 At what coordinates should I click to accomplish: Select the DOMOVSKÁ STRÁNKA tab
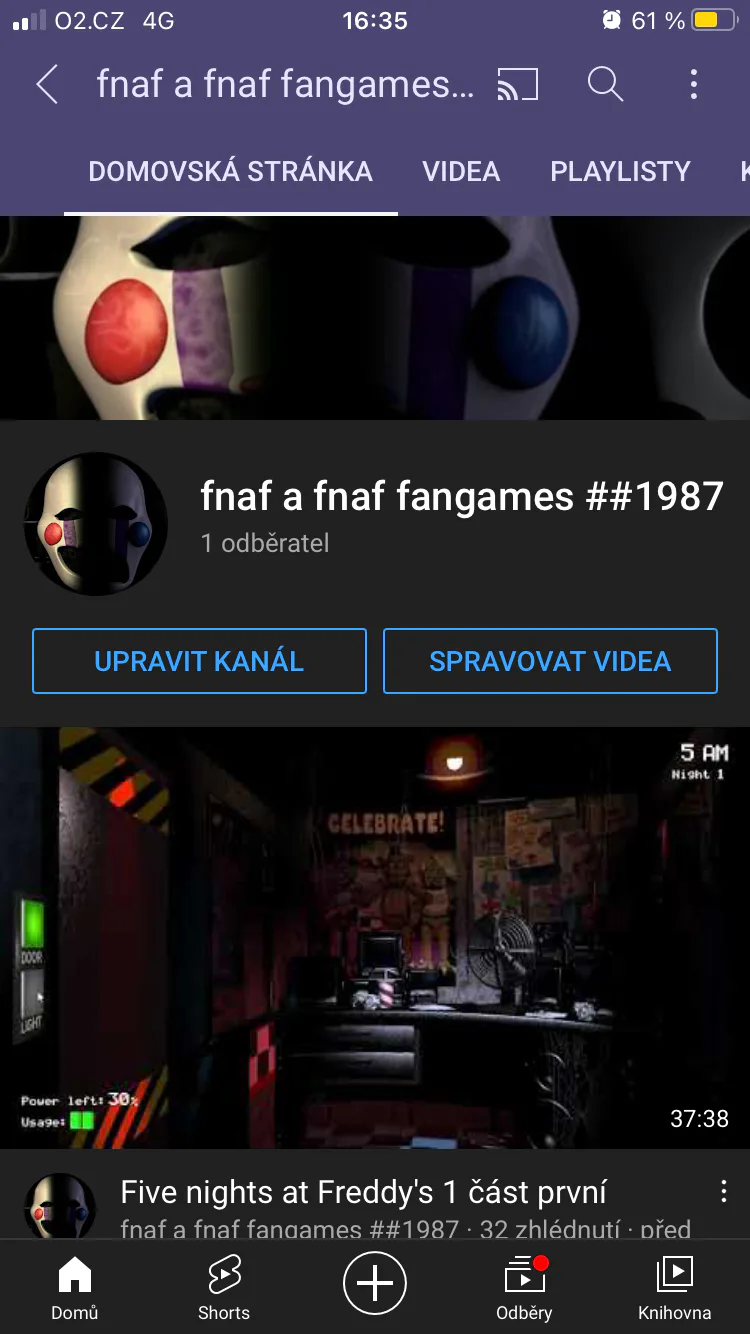pos(231,171)
